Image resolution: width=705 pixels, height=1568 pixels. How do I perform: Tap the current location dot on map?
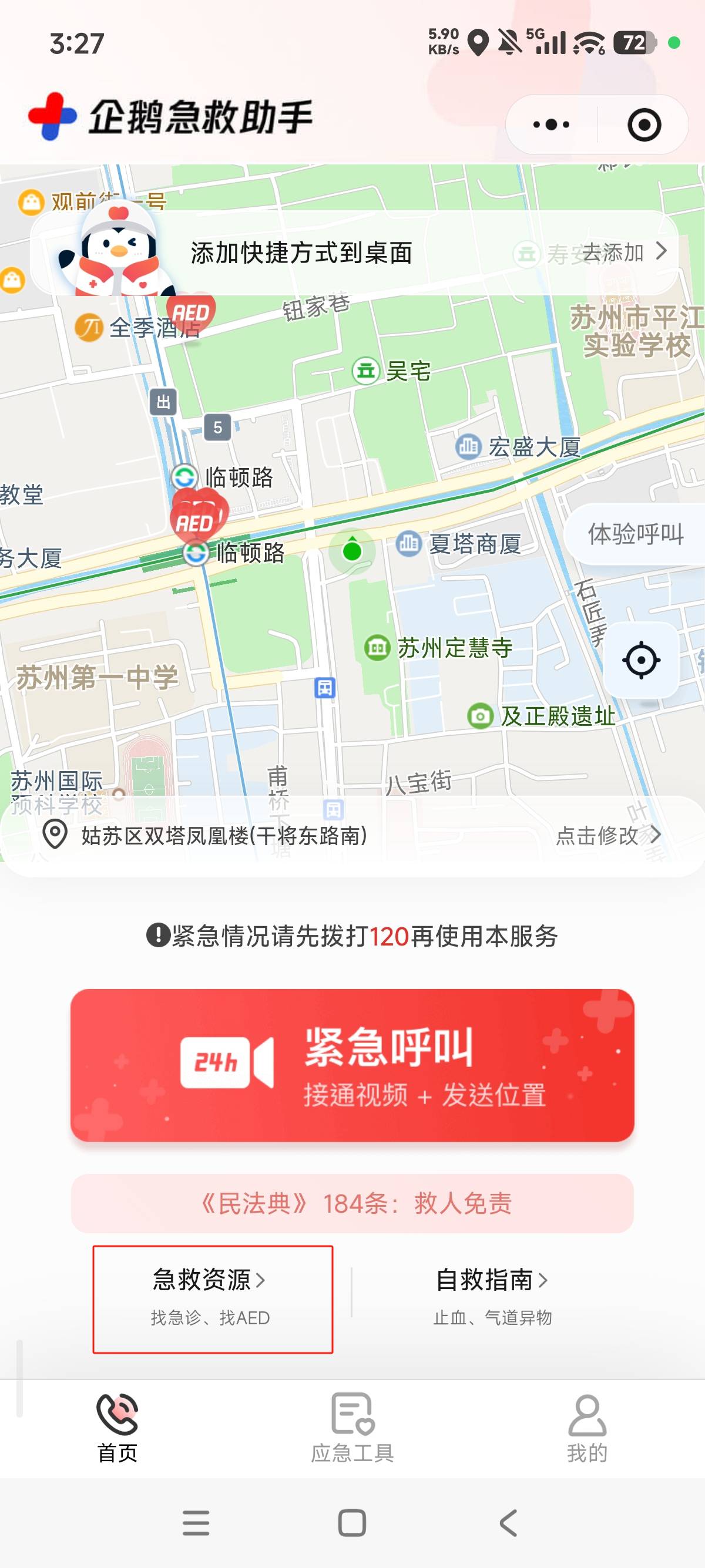352,551
